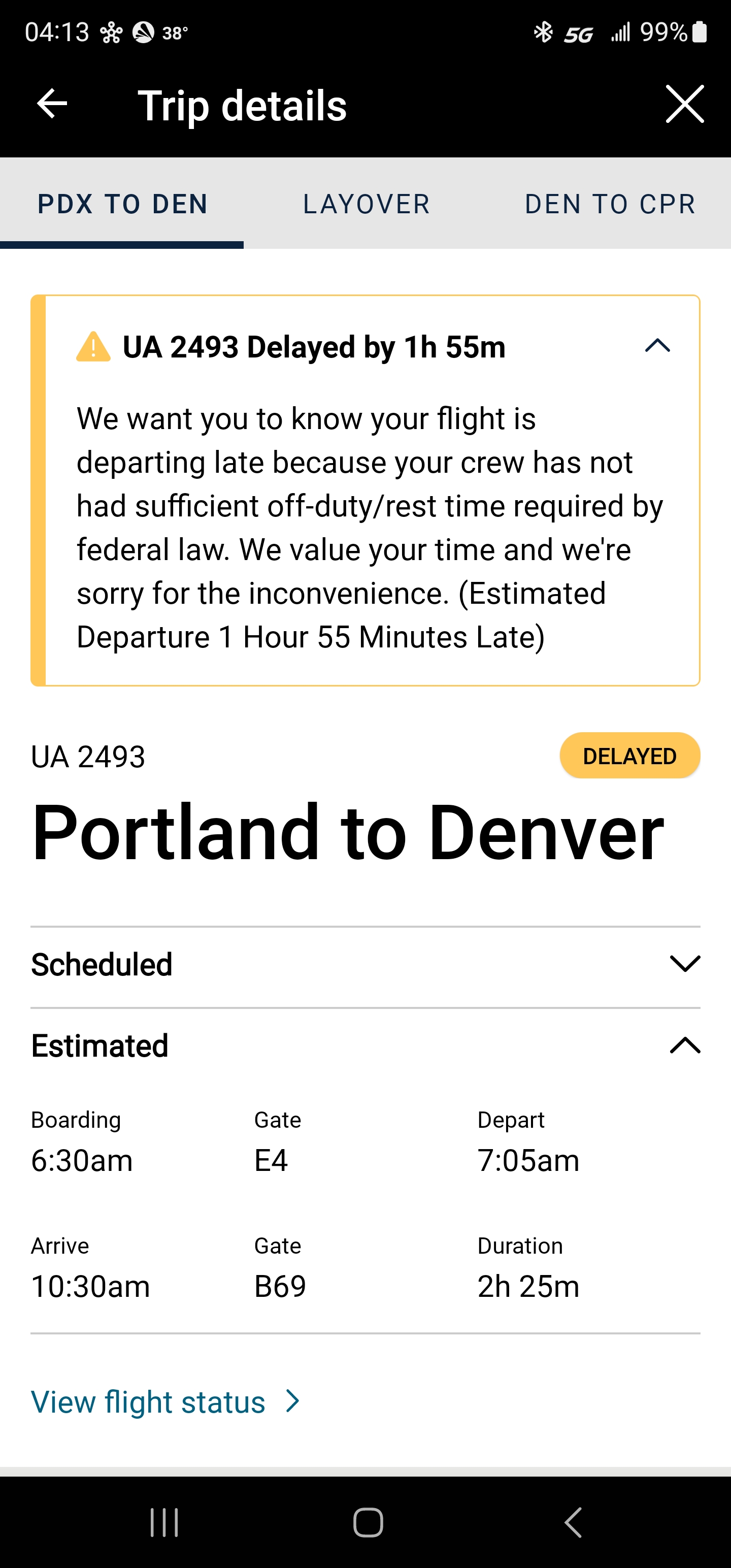Go back using the top arrow

[x=52, y=104]
